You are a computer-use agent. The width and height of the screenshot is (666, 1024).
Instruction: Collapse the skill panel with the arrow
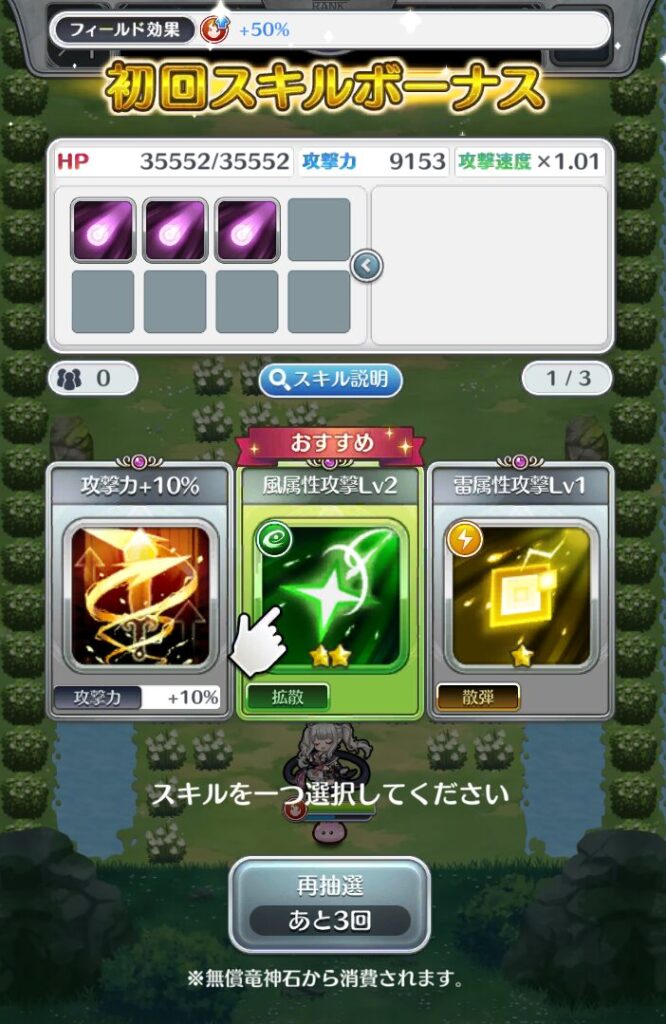367,265
